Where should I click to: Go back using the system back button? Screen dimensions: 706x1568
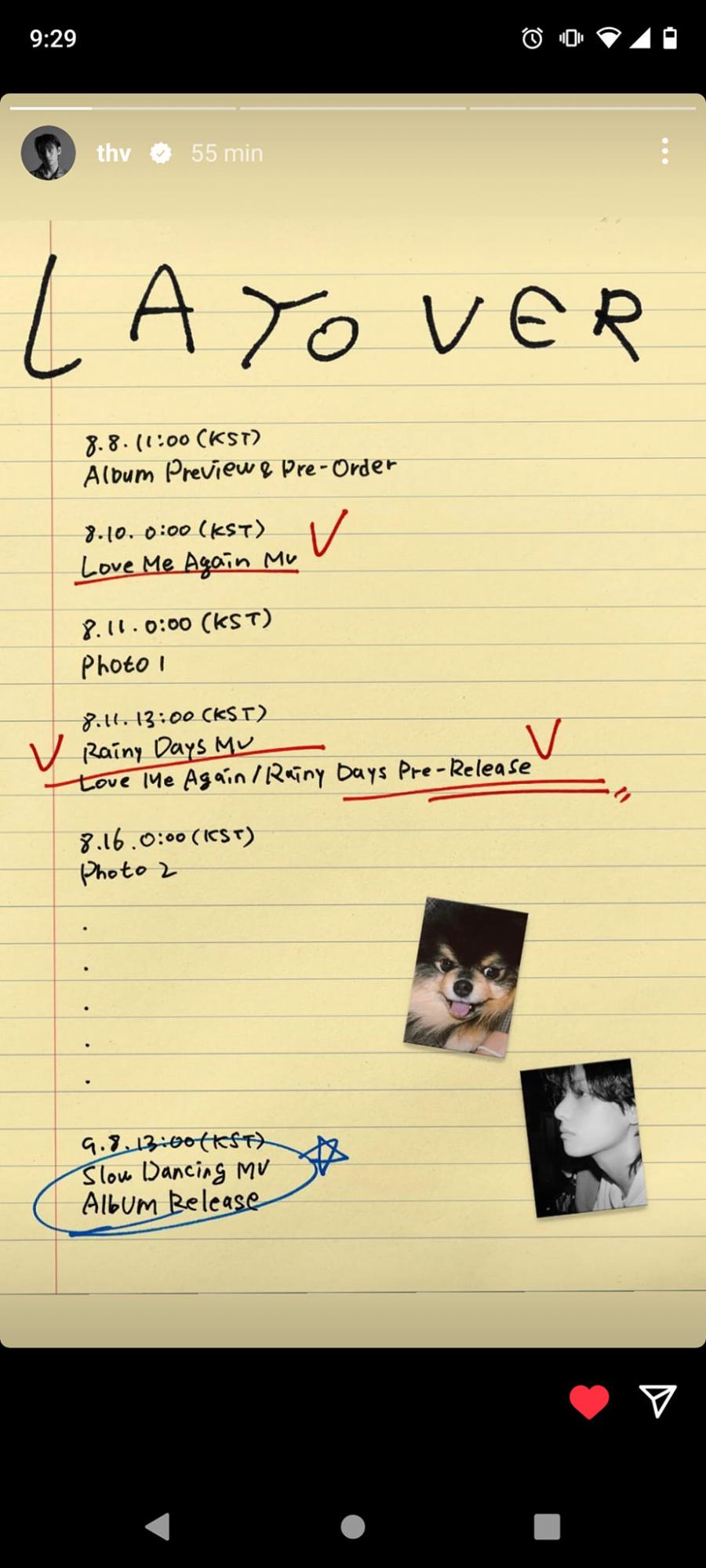click(x=158, y=1526)
